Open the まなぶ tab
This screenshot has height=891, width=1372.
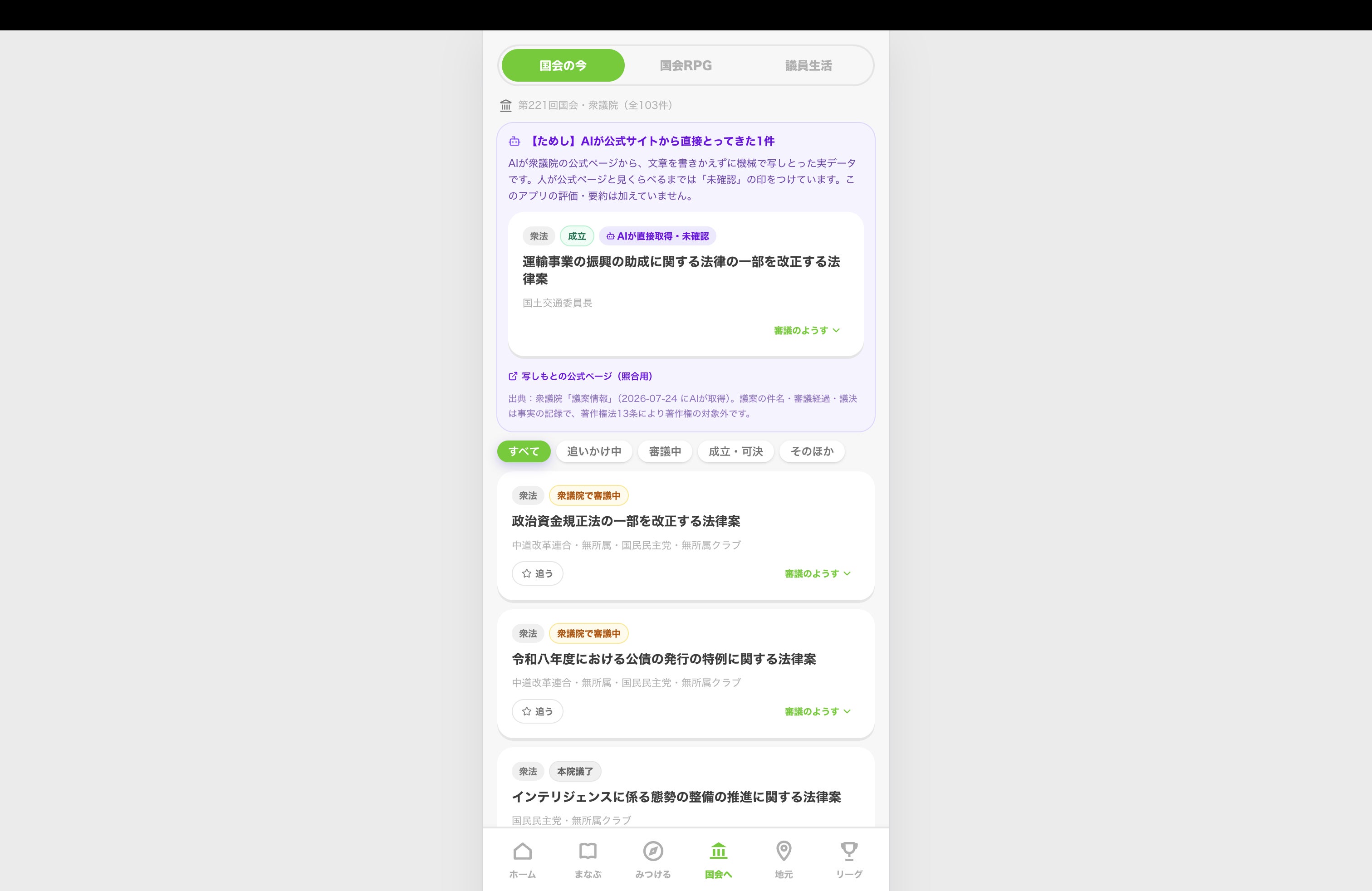588,860
